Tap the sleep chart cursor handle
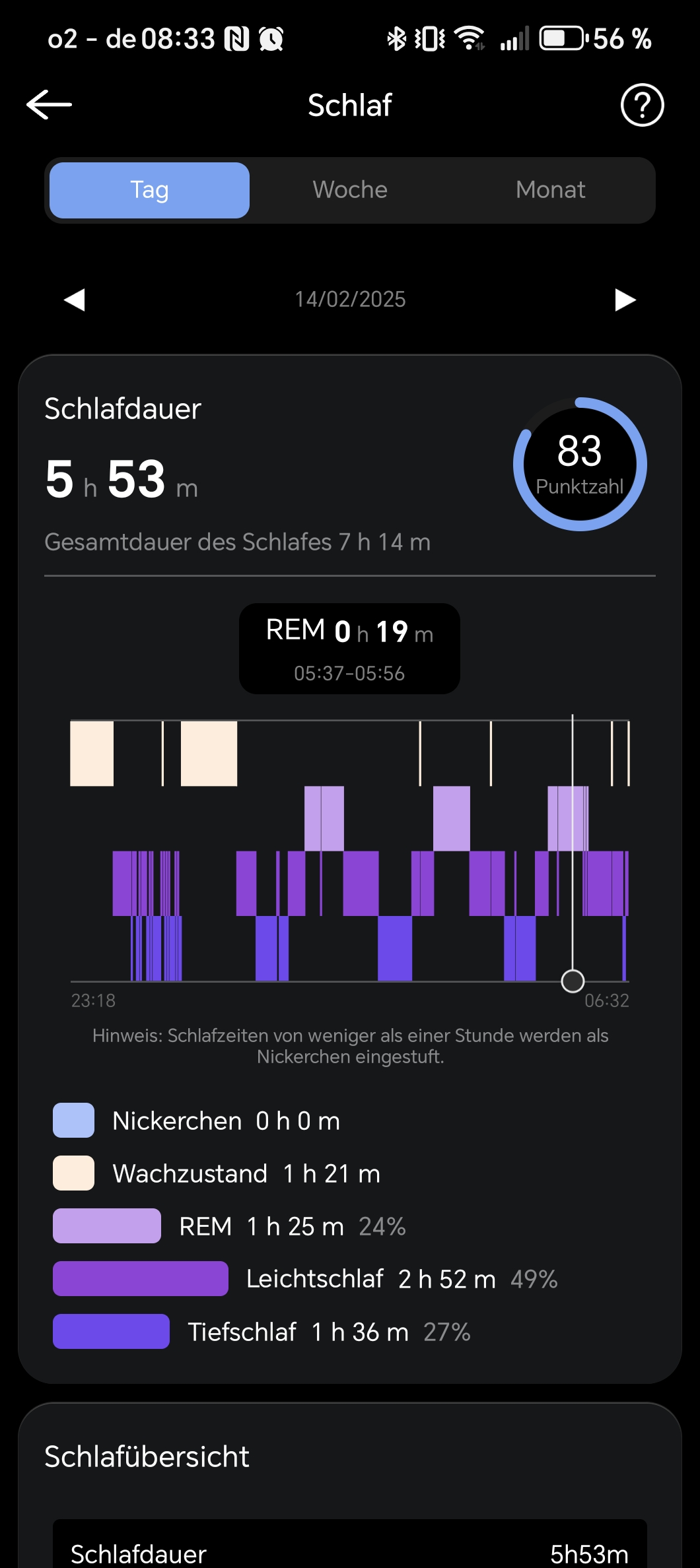Viewport: 700px width, 1568px height. click(573, 981)
